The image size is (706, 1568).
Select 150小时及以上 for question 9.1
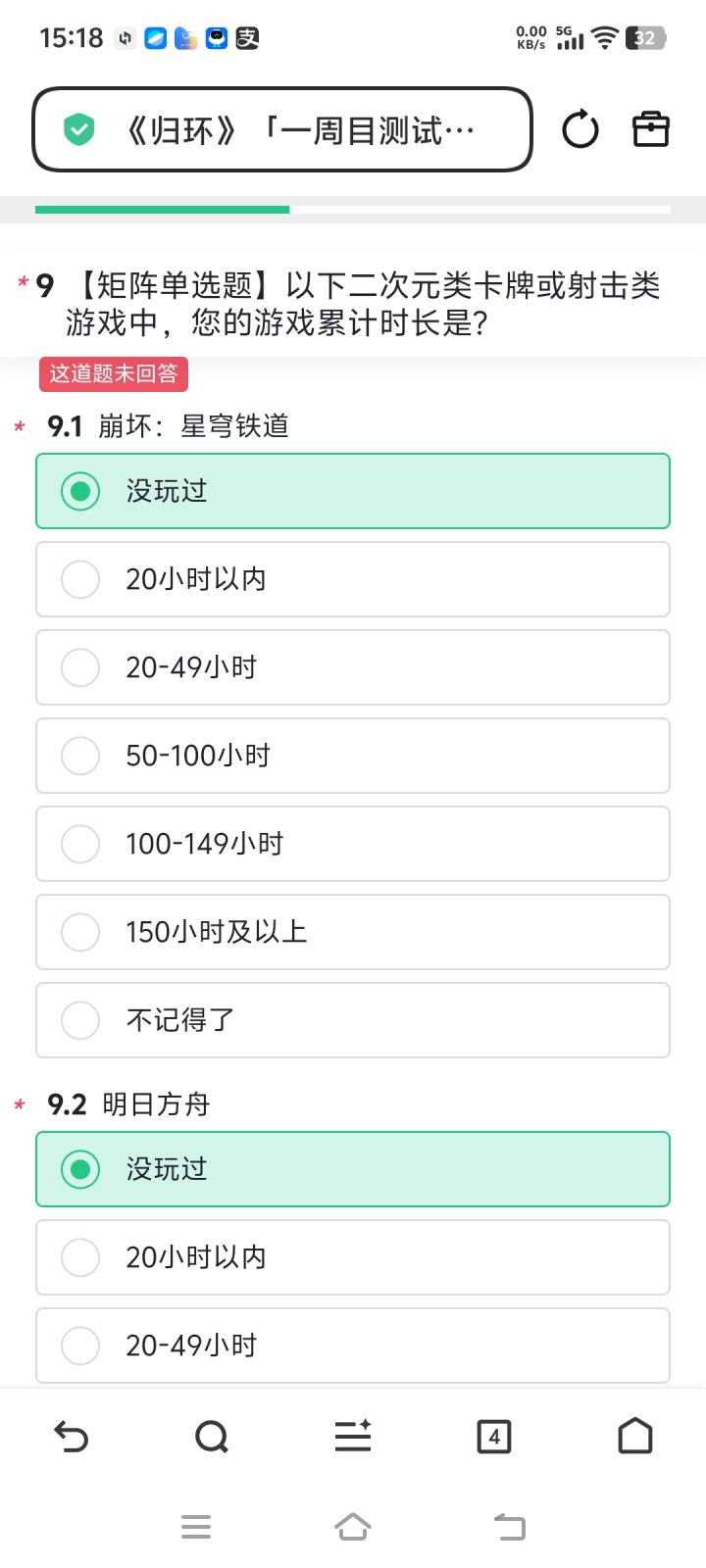point(353,932)
